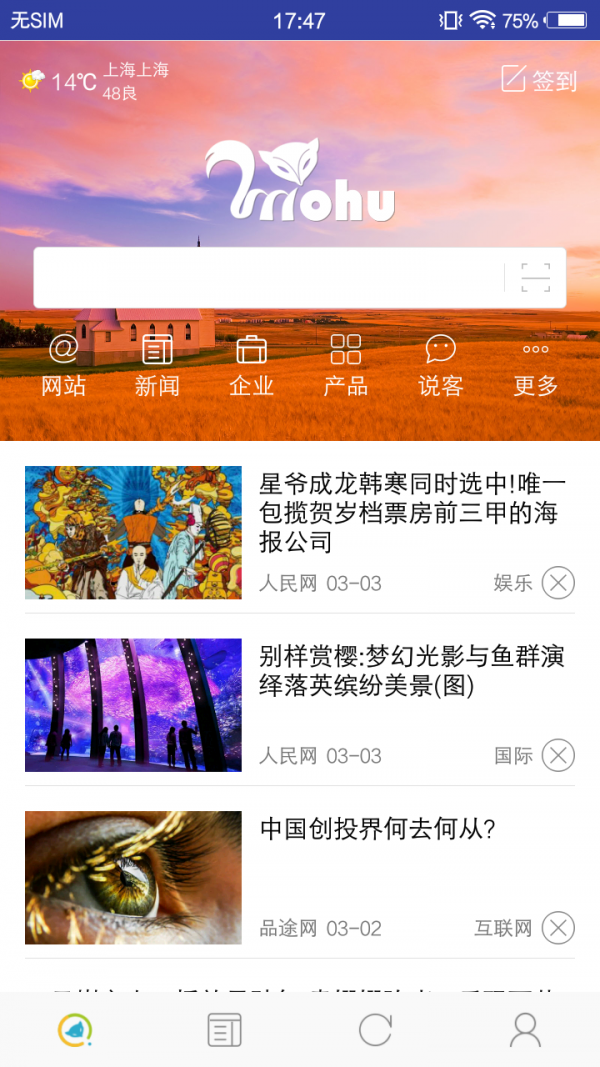Dismiss the 别样赏樱 article
The height and width of the screenshot is (1067, 600).
click(558, 755)
